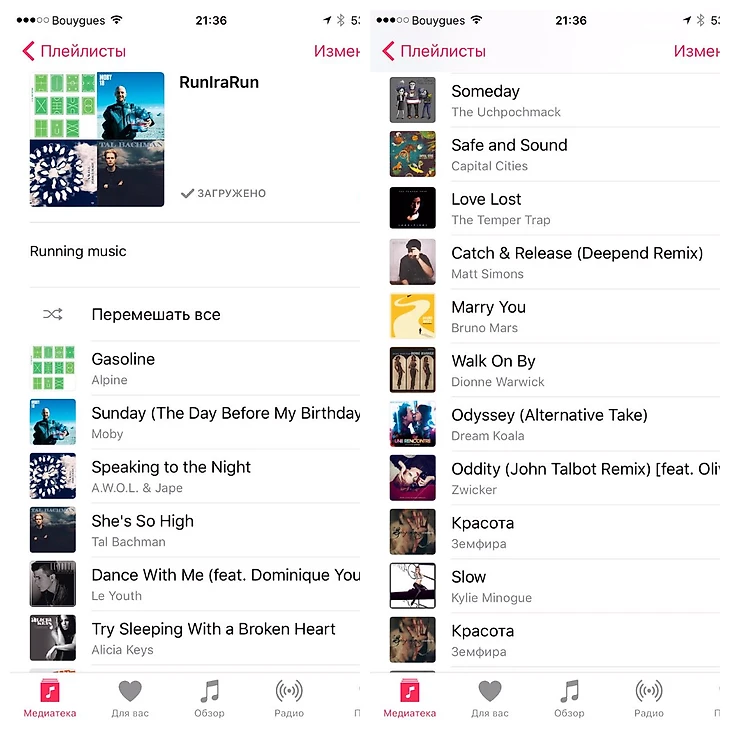The height and width of the screenshot is (730, 730).
Task: Shuffle all songs with Перемешать все
Action: (x=155, y=314)
